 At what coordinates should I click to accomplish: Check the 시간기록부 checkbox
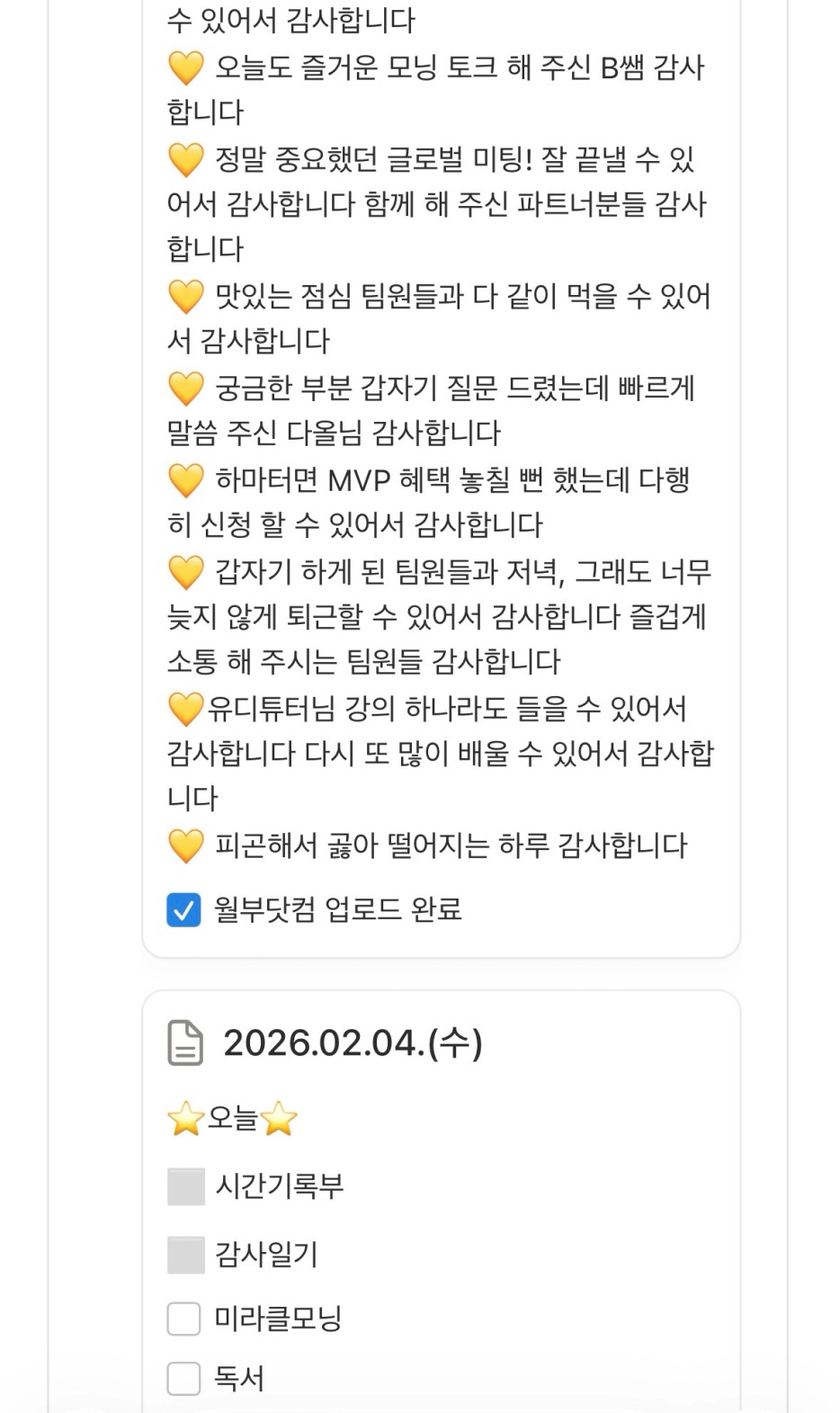pos(186,1187)
